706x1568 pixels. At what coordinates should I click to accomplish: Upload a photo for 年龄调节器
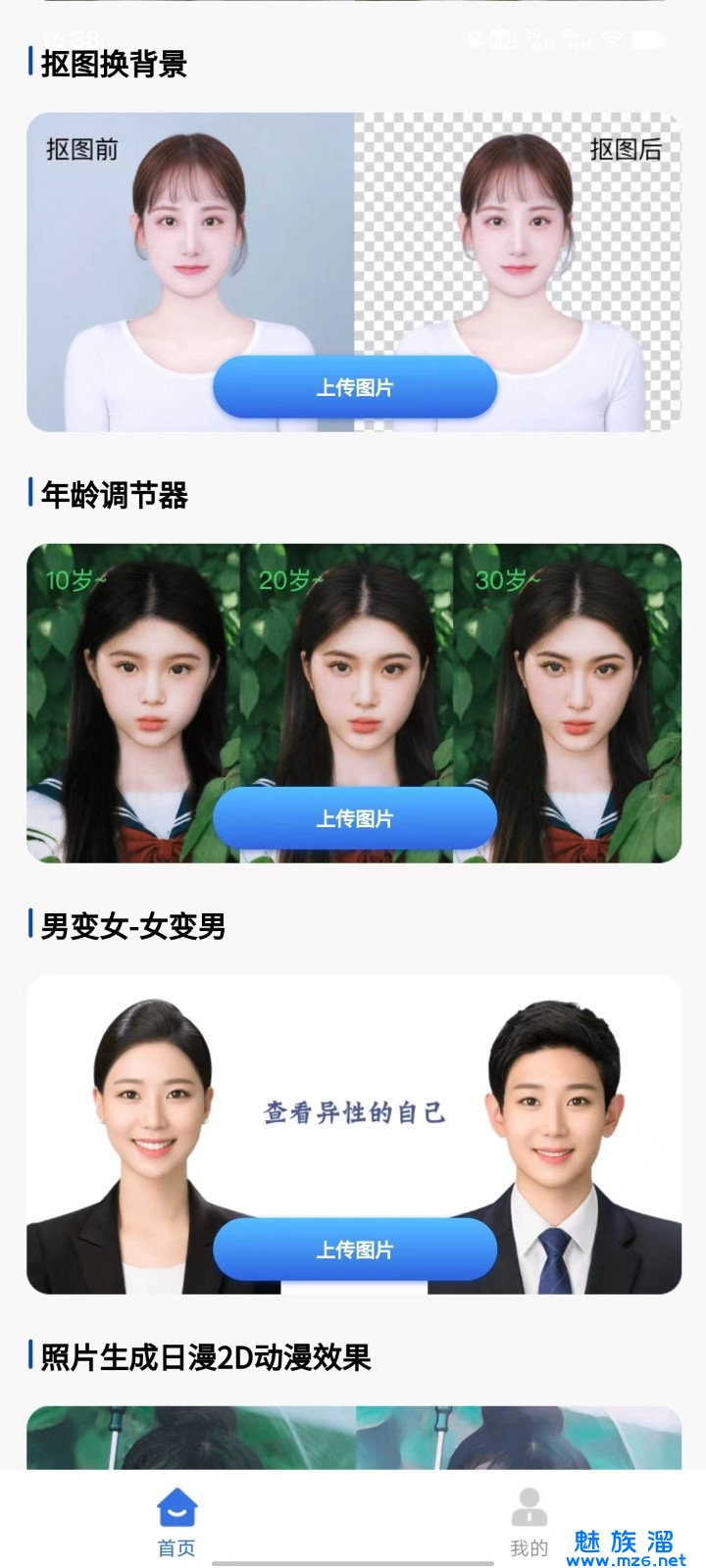point(355,818)
